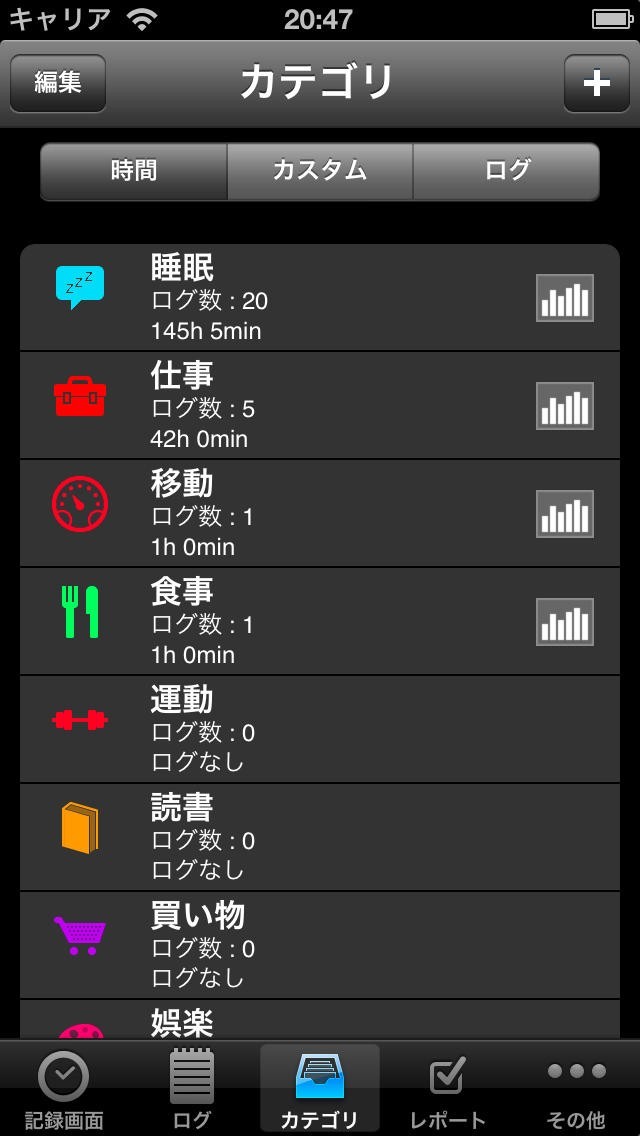The image size is (640, 1136).
Task: Show the bar chart for 食事
Action: click(565, 622)
